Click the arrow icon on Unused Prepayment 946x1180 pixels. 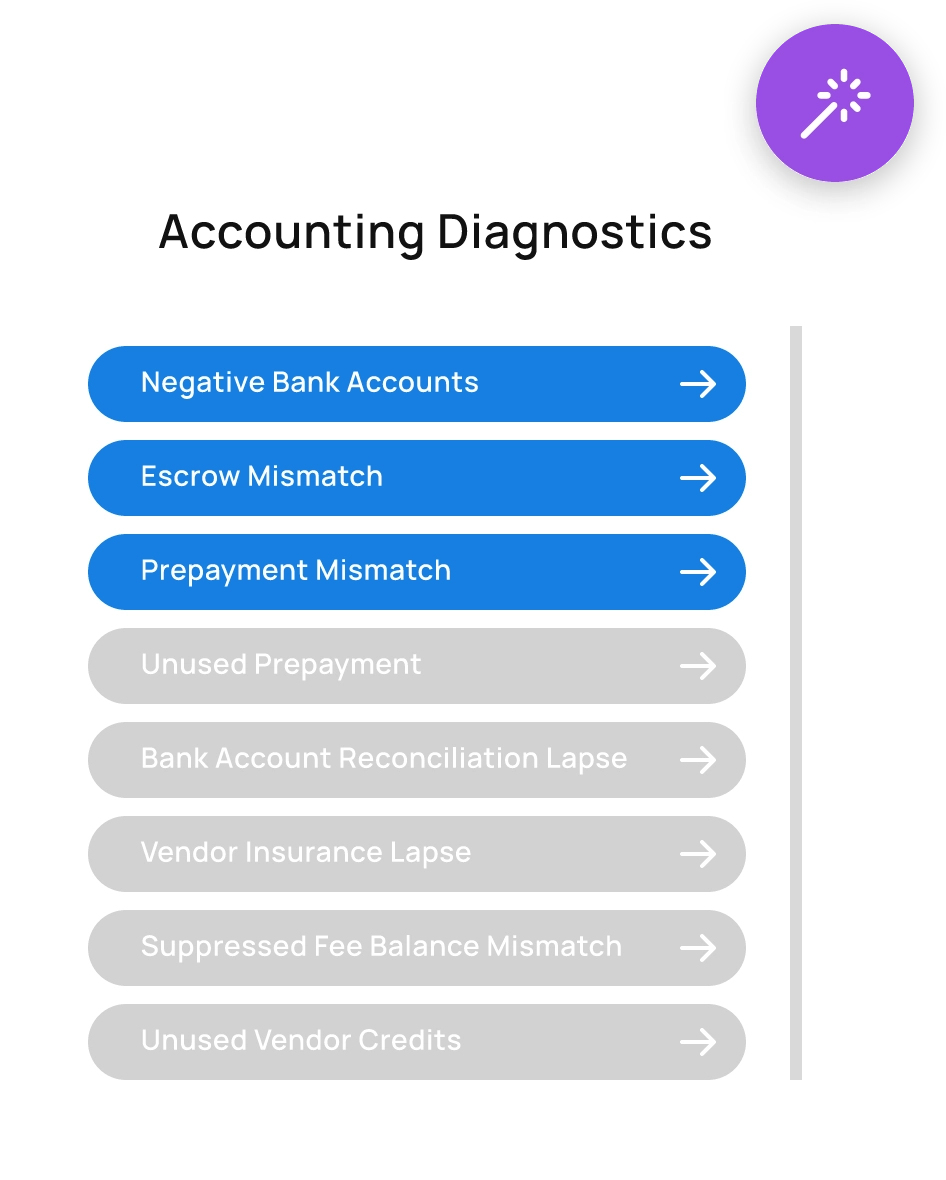pyautogui.click(x=699, y=665)
